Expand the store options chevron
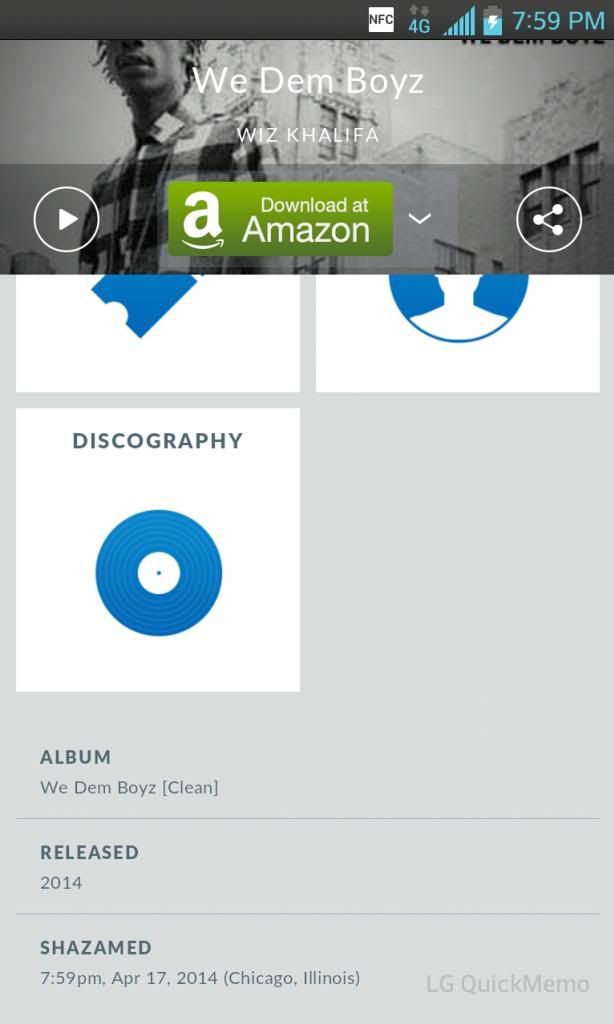This screenshot has height=1024, width=614. click(x=420, y=218)
